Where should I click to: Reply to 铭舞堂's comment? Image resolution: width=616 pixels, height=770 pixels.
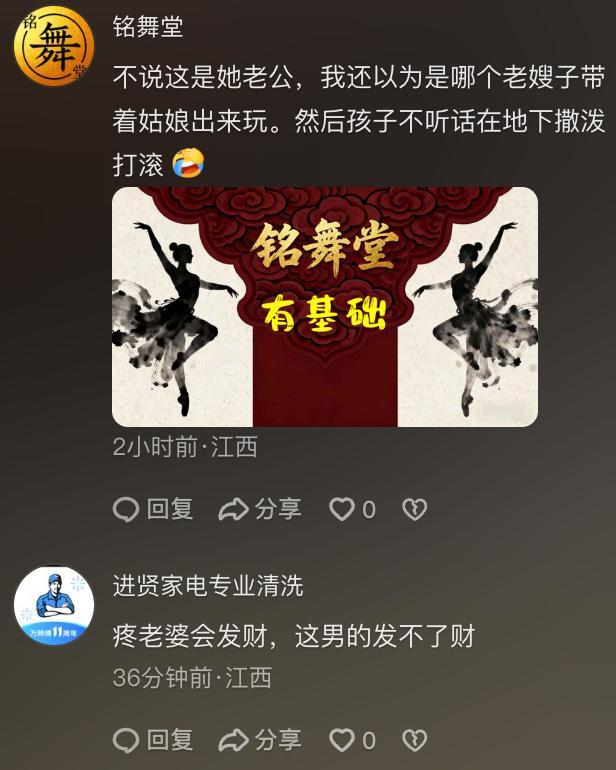tap(153, 510)
